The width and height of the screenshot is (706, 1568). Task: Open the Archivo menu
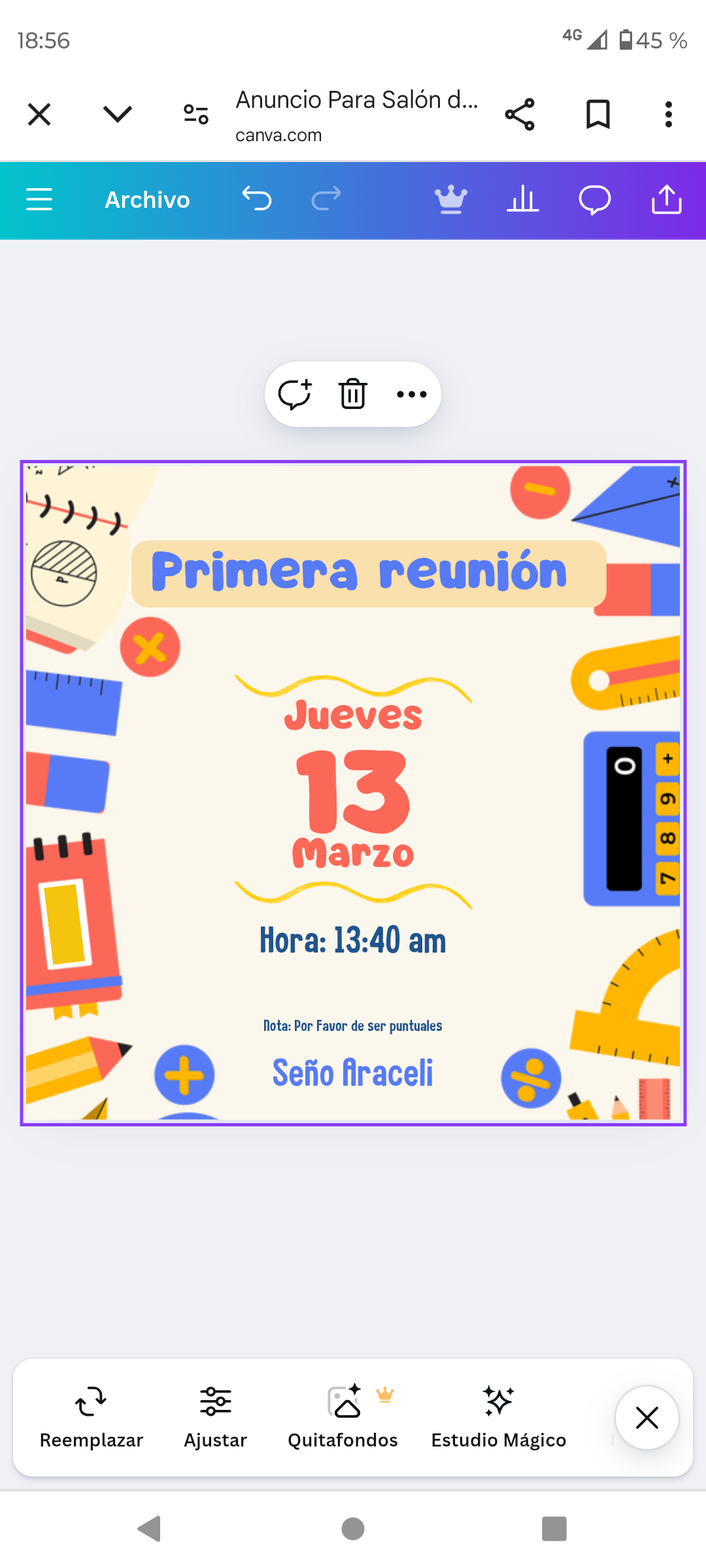pyautogui.click(x=147, y=200)
